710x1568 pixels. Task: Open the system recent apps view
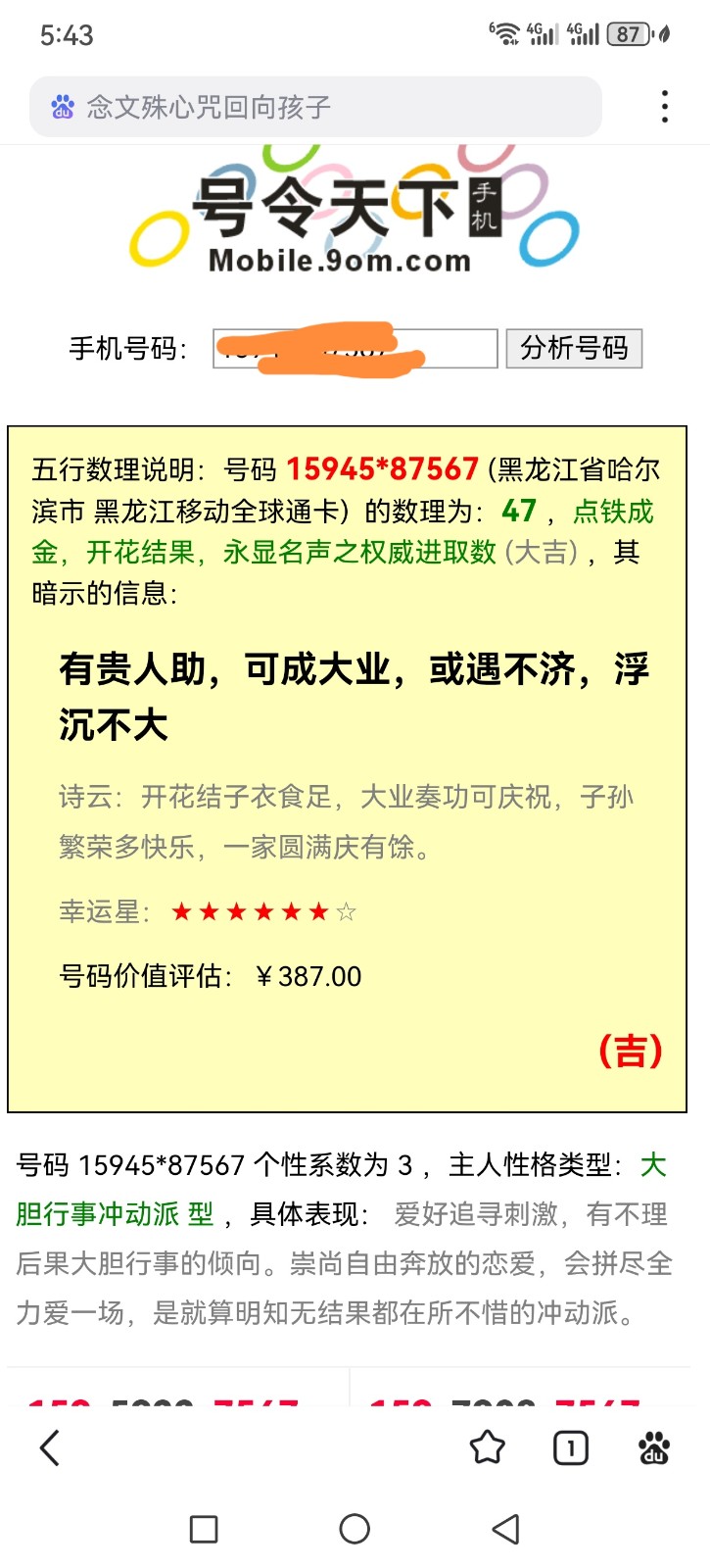(204, 1529)
